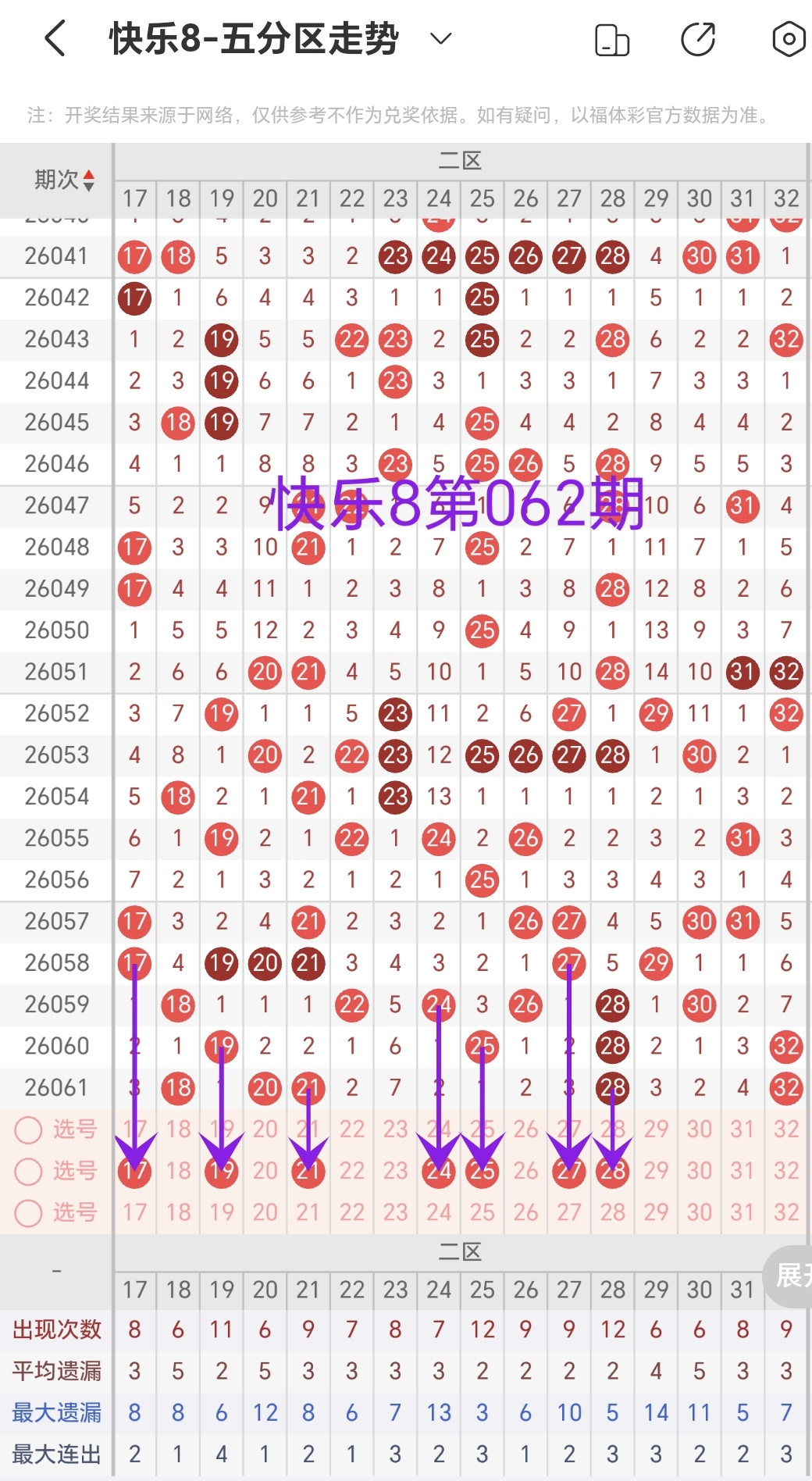The height and width of the screenshot is (1481, 812).
Task: Select the third 选号 radio circle
Action: tap(29, 1212)
